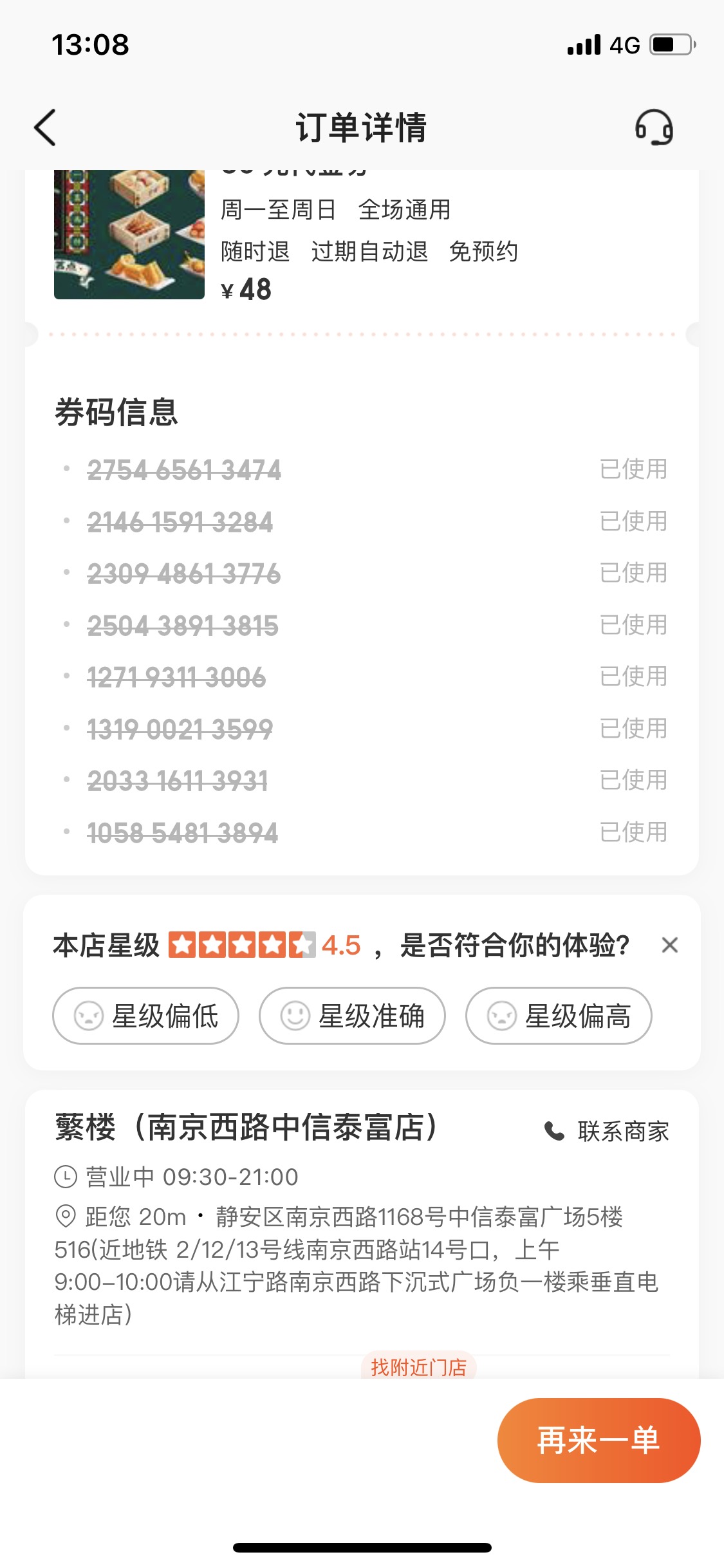Viewport: 724px width, 1568px height.
Task: Select 星级偏高 rating feedback
Action: (x=559, y=1016)
